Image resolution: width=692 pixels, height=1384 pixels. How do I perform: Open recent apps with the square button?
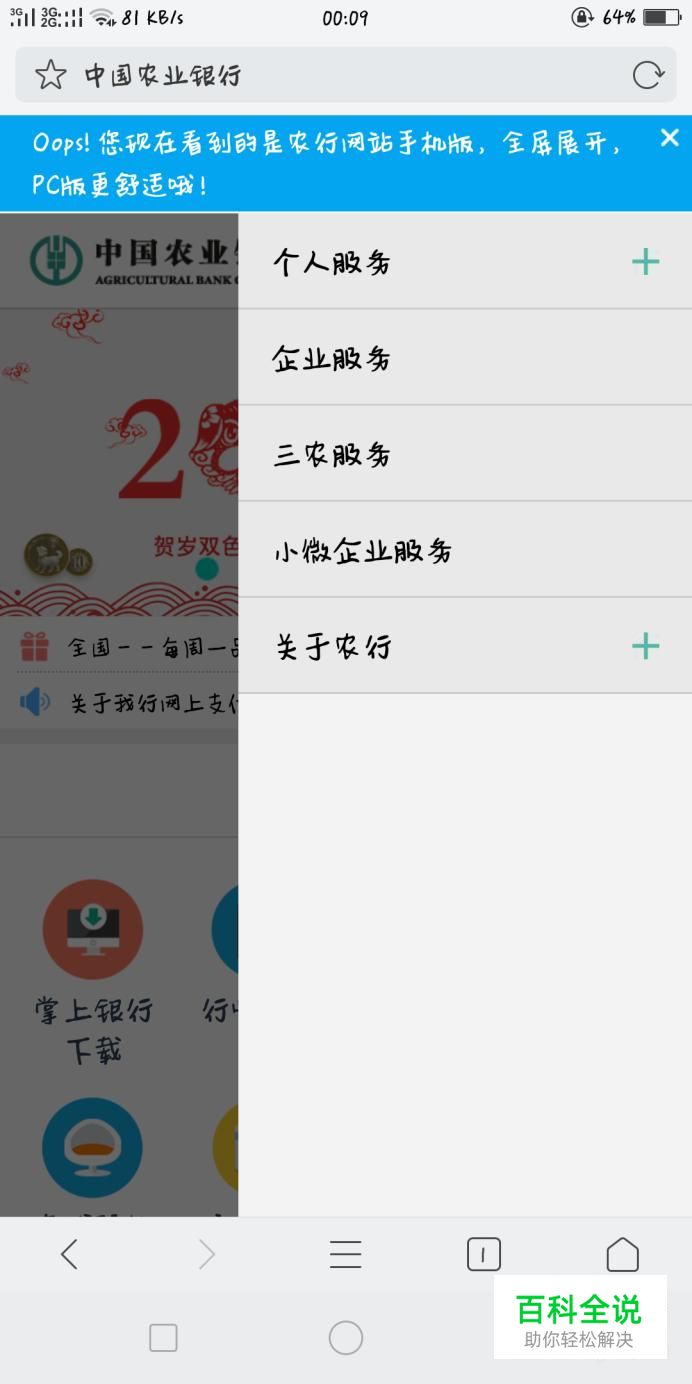163,1337
